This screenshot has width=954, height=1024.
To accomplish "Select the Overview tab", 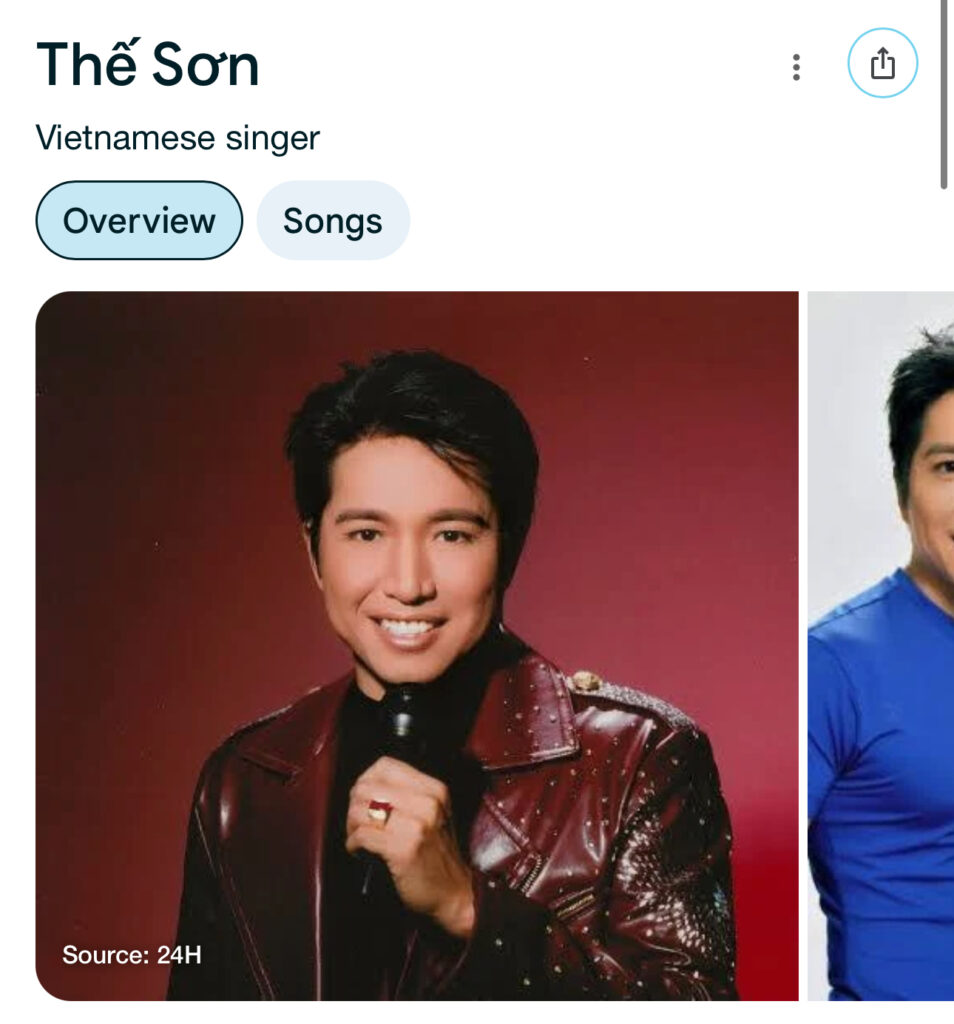I will point(139,220).
